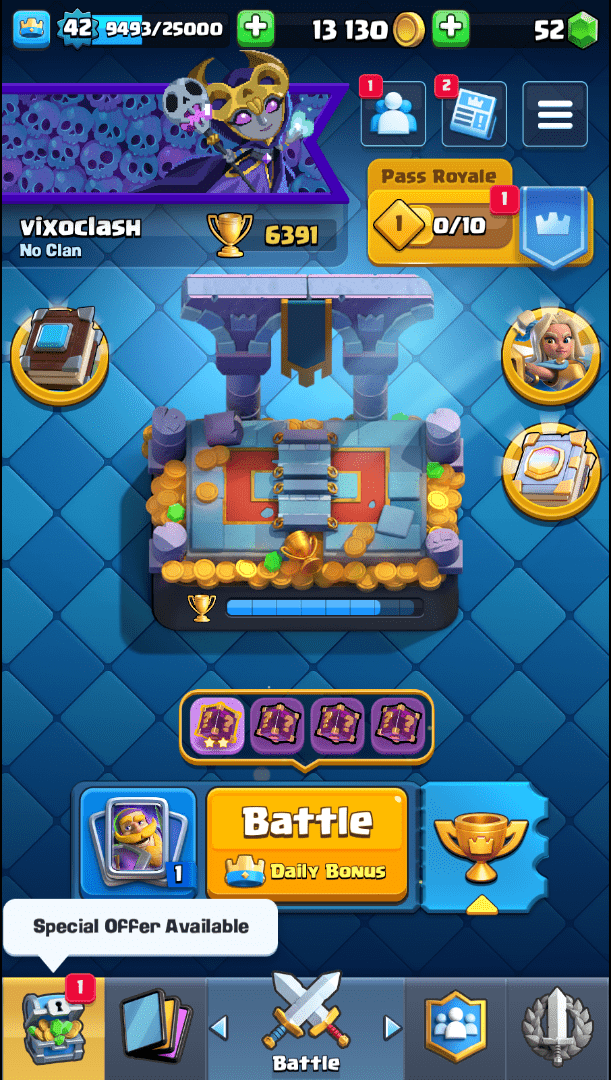
Task: Add experience with the green plus button
Action: click(x=255, y=28)
